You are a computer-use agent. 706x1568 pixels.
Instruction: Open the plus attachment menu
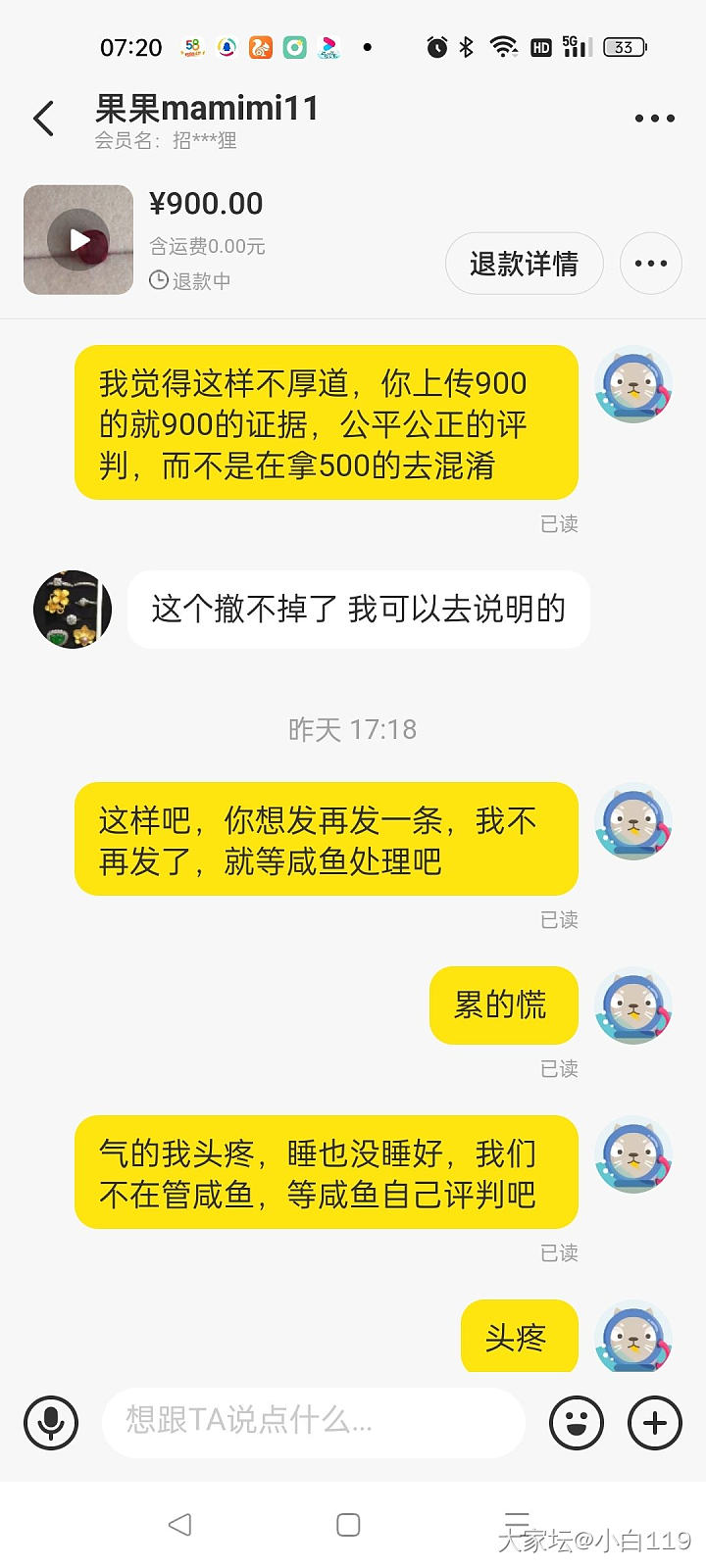[x=654, y=1422]
